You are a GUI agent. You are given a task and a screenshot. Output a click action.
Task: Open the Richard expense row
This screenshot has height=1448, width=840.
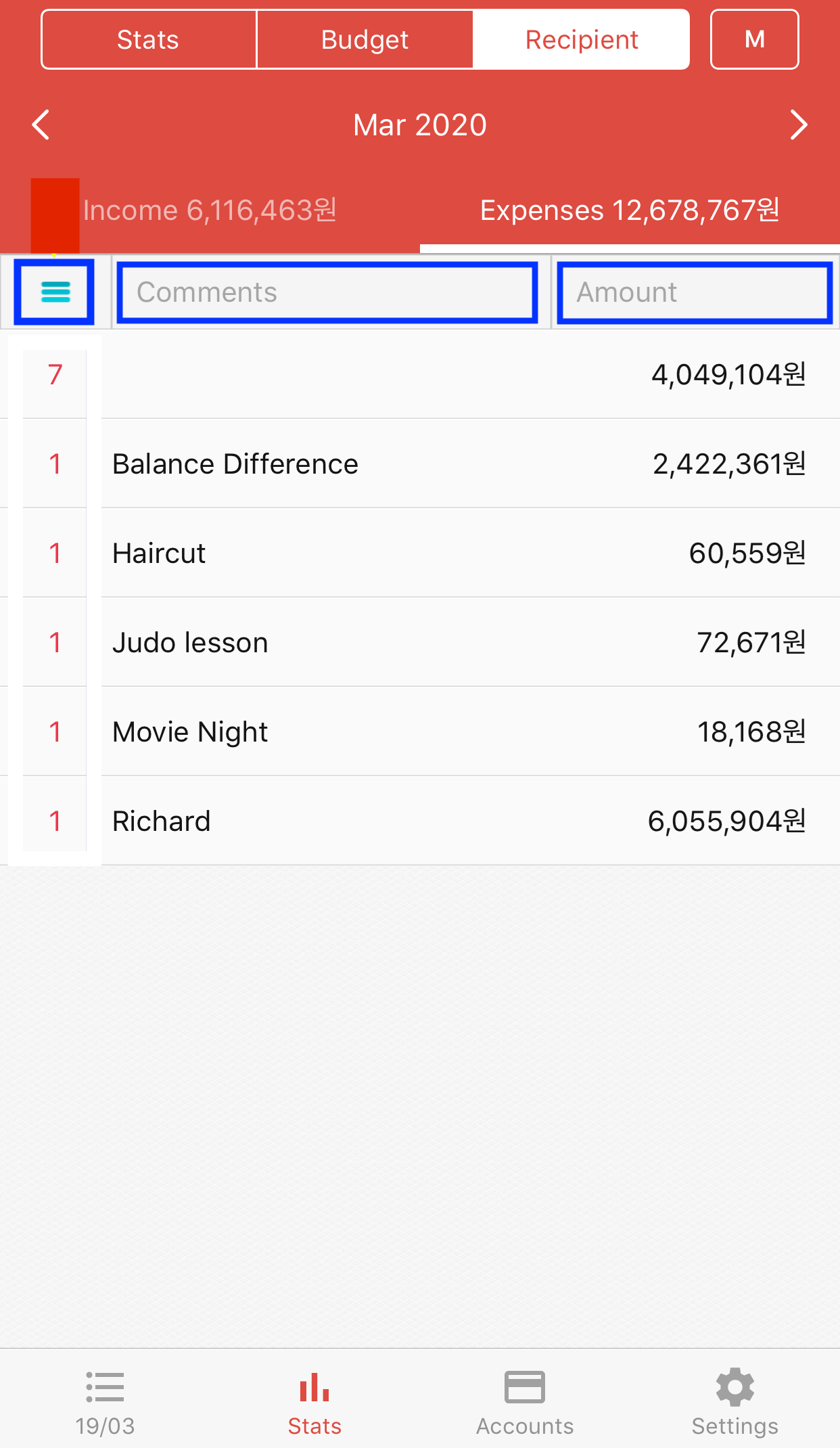(x=420, y=821)
